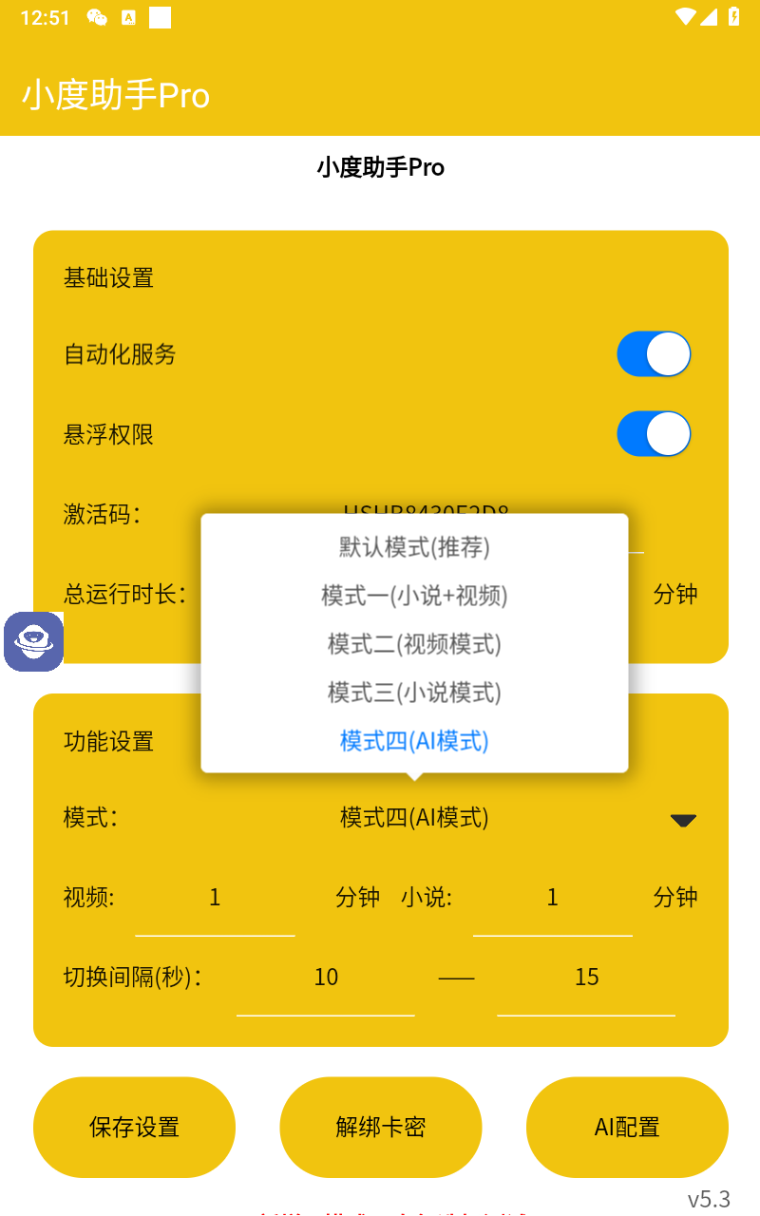Open the 模式 dropdown arrow
760x1216 pixels.
click(x=683, y=820)
